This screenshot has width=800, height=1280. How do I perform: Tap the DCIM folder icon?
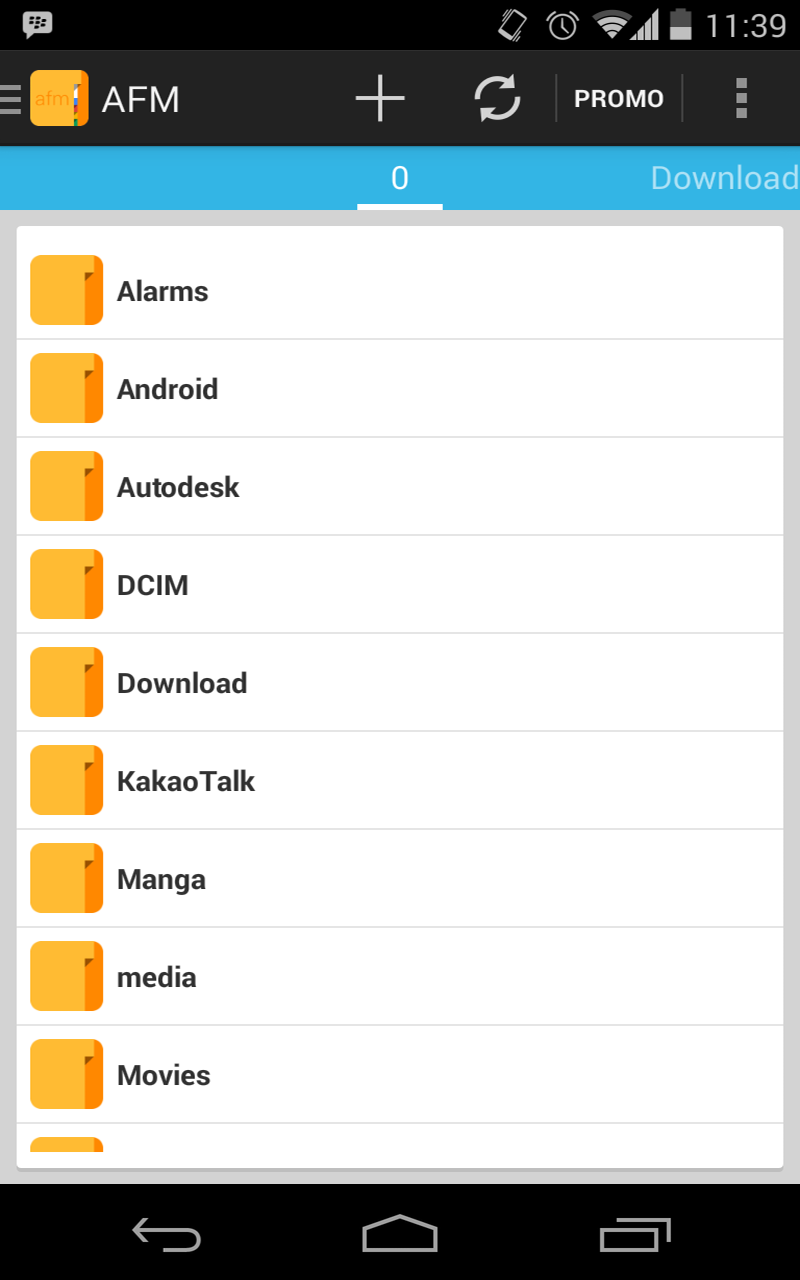[66, 584]
